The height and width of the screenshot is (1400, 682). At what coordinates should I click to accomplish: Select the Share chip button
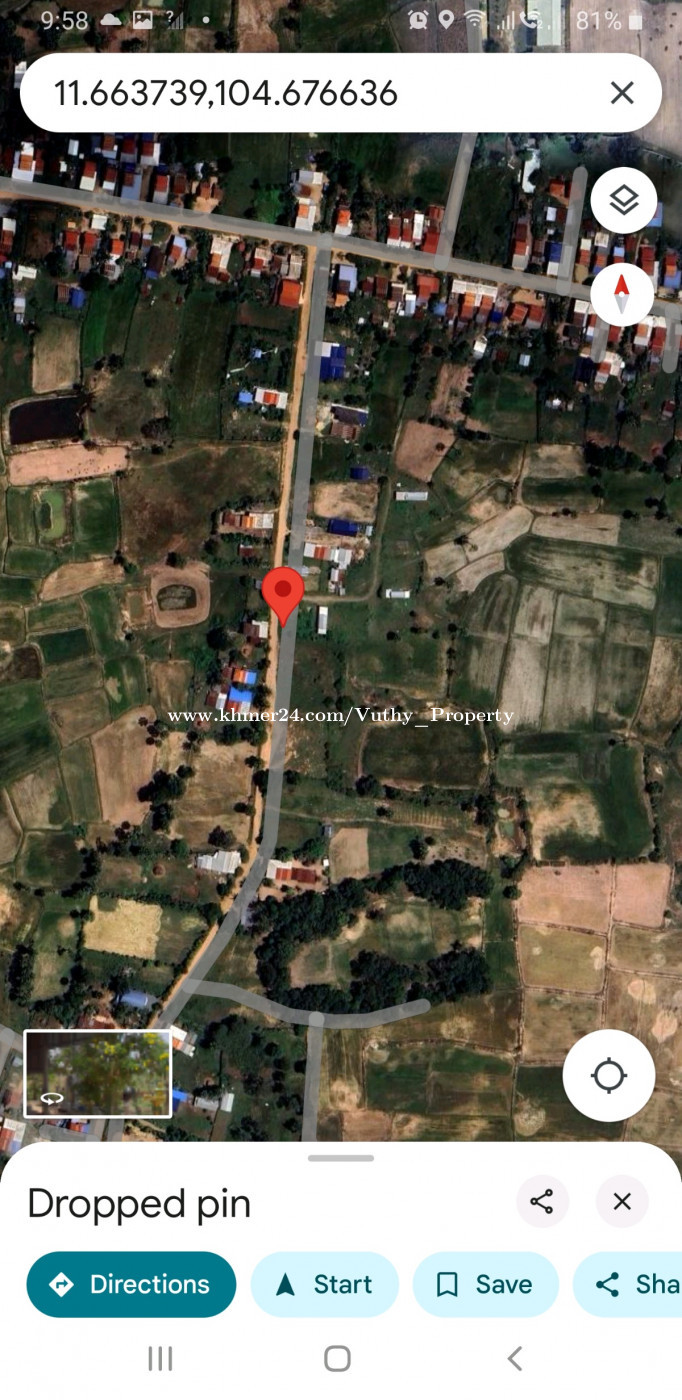[x=628, y=1284]
